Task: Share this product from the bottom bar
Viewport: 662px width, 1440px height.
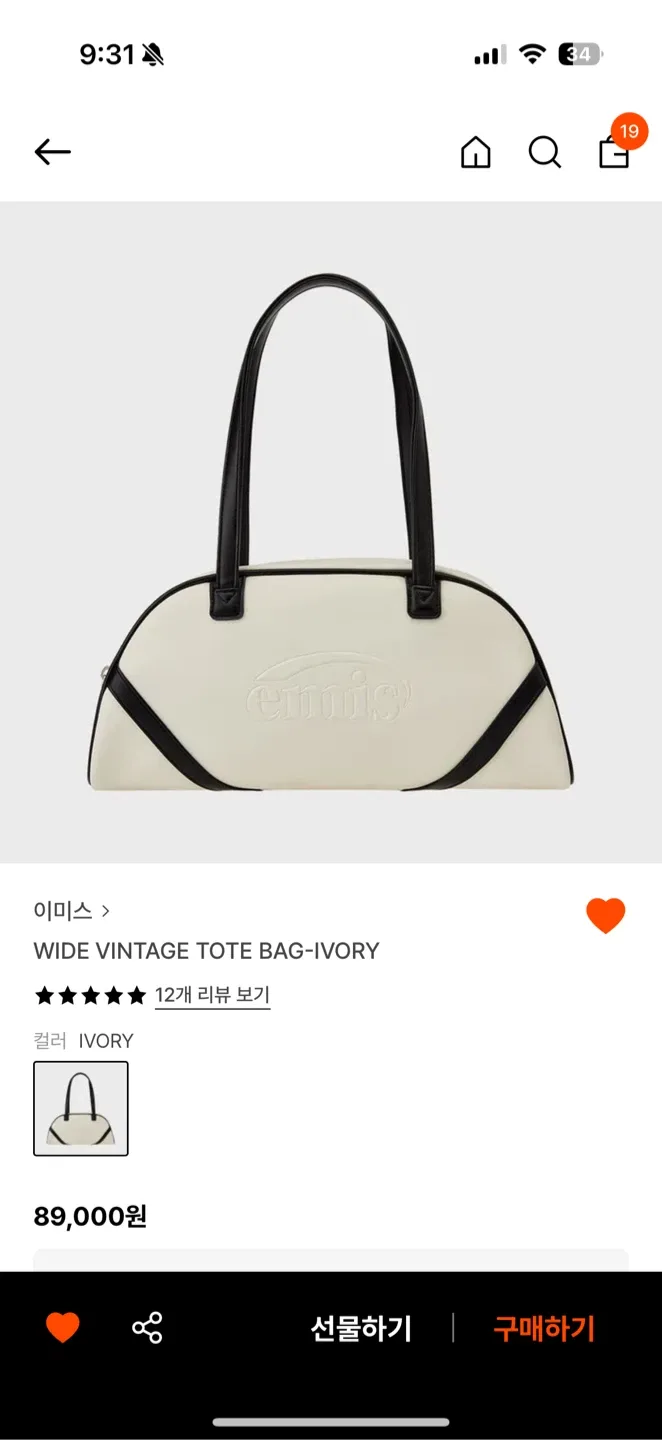Action: [x=147, y=1328]
